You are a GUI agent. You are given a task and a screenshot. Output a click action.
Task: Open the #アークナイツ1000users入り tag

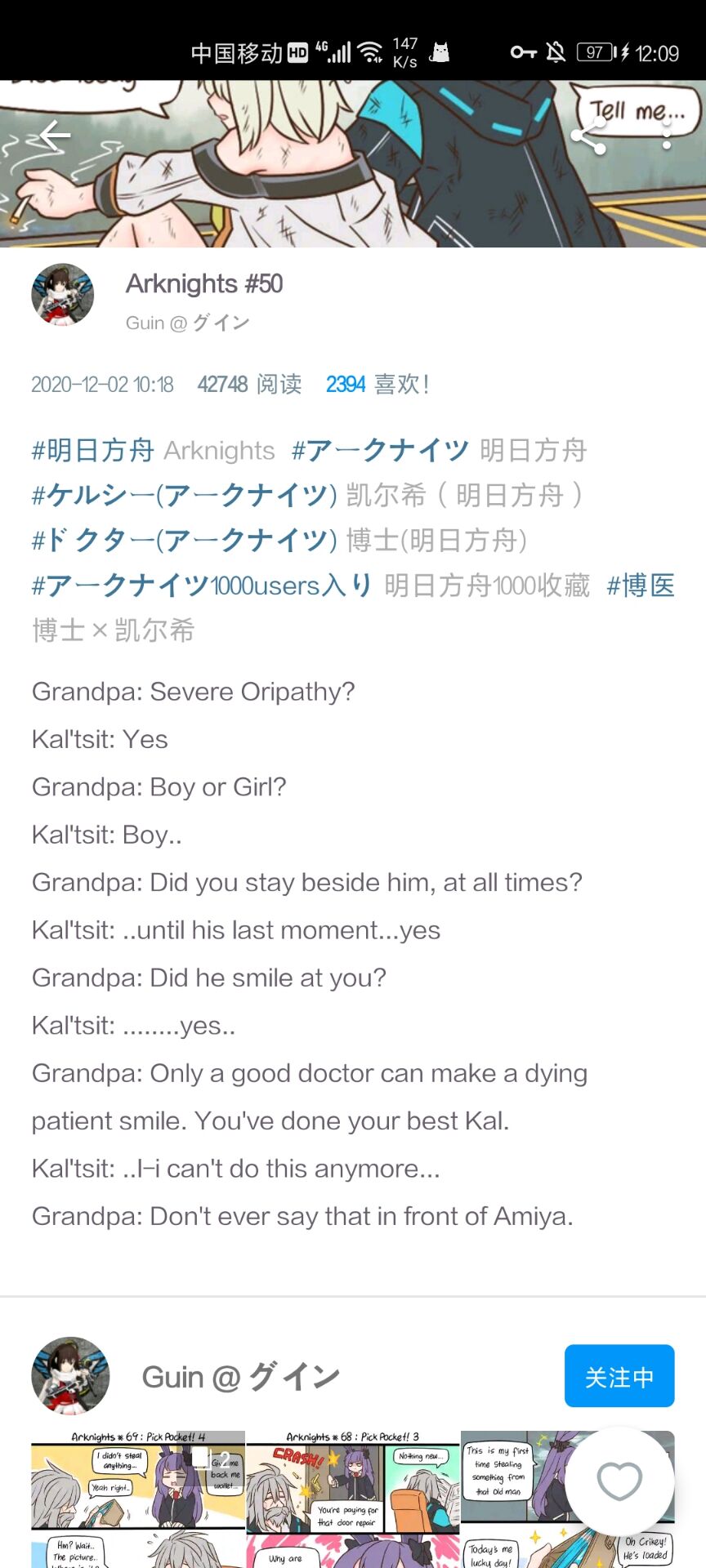pos(201,585)
